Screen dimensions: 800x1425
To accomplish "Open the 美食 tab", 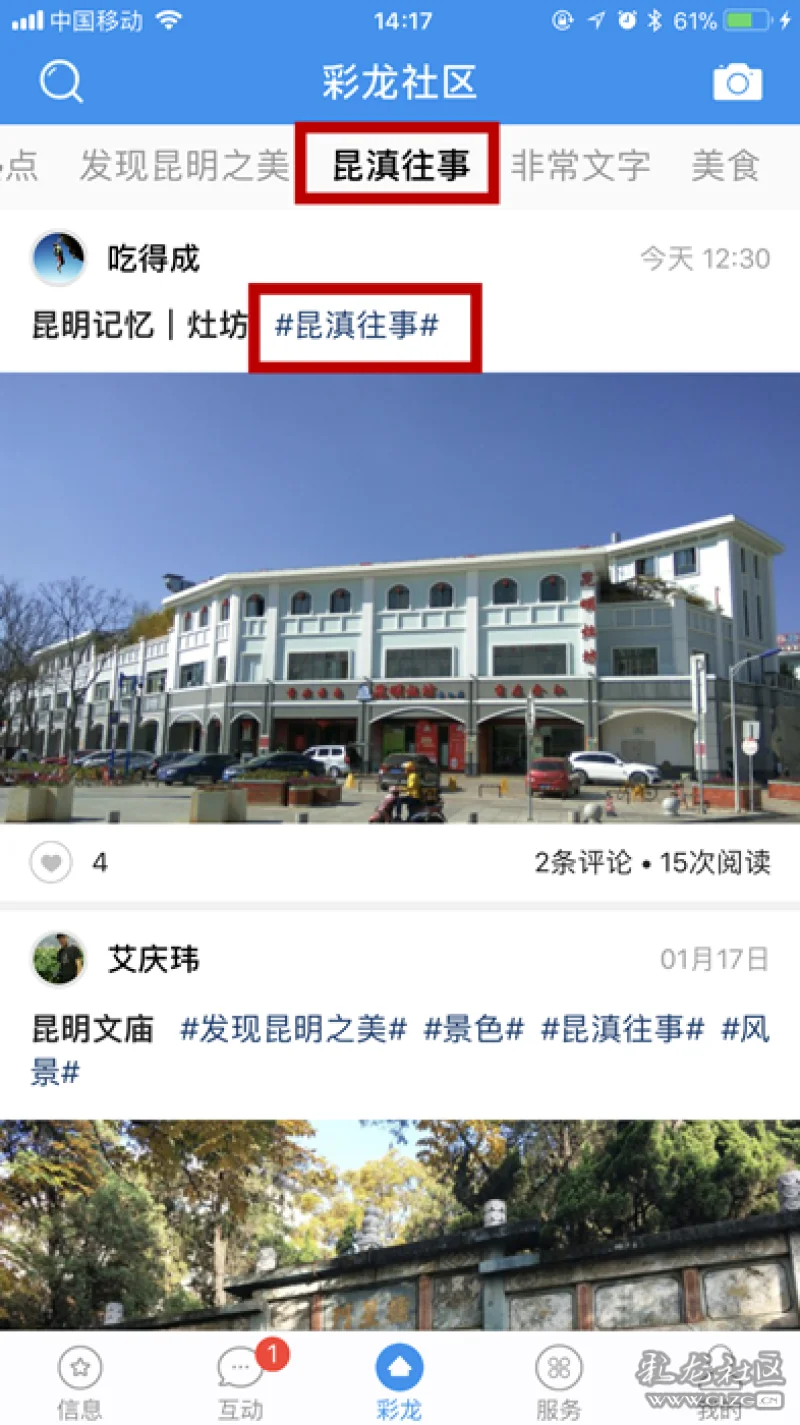I will pos(726,165).
